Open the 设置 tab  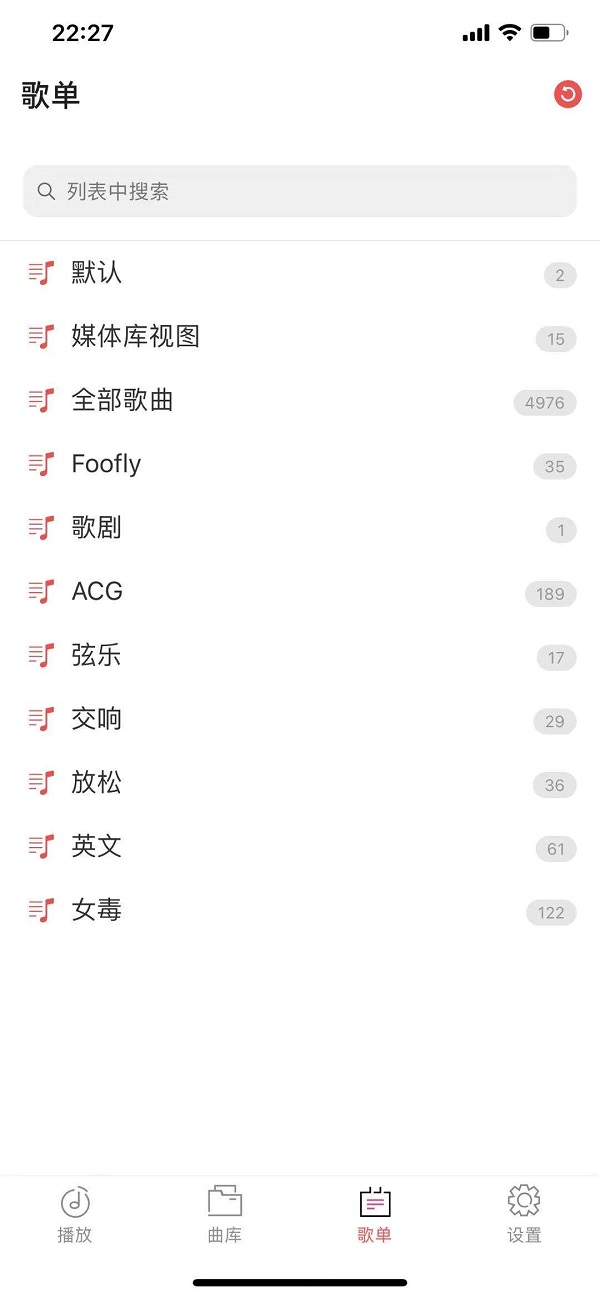point(524,1214)
